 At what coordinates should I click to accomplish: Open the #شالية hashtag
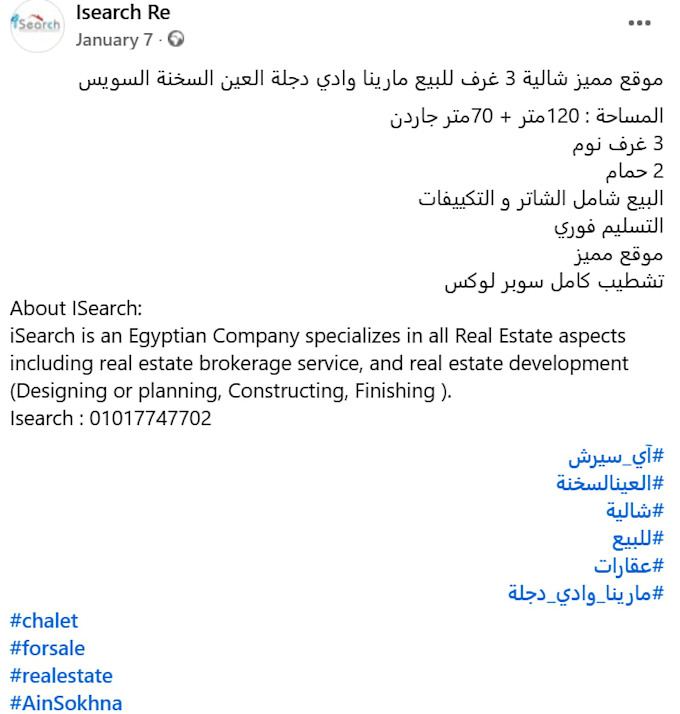[635, 511]
